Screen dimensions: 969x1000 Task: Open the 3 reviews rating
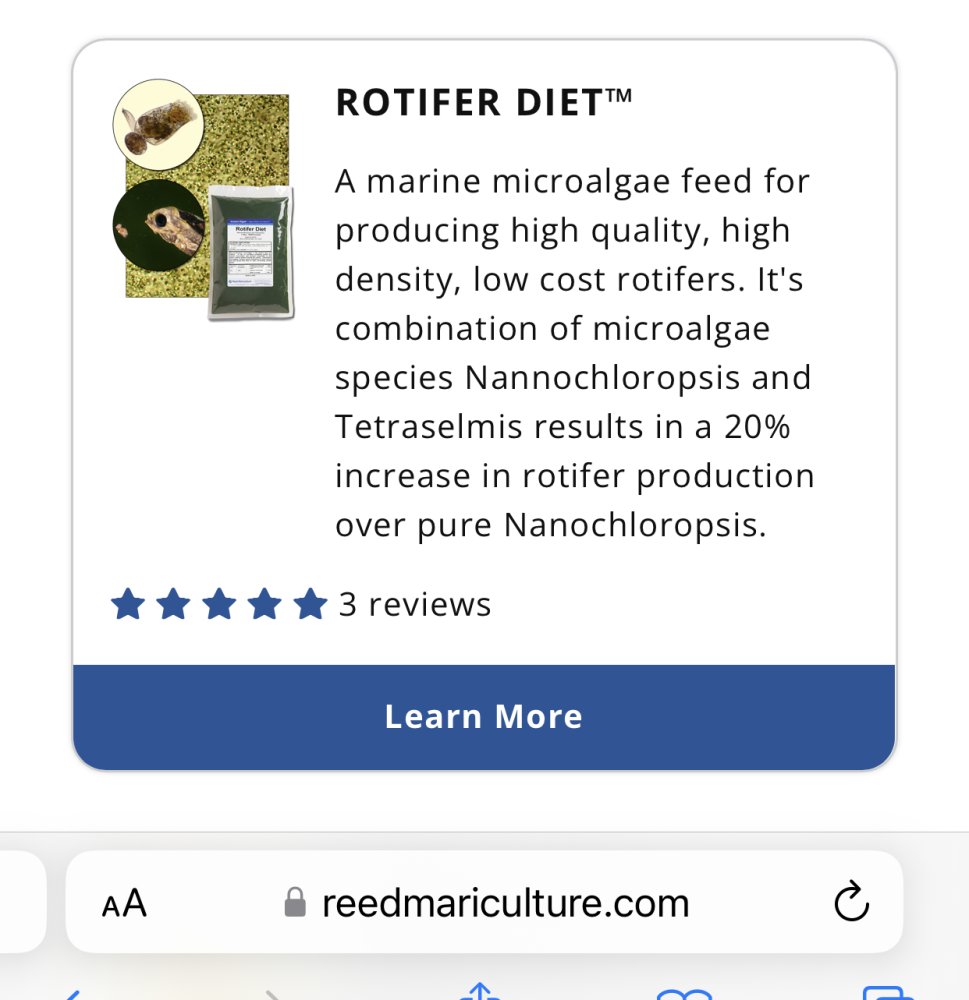[x=300, y=605]
